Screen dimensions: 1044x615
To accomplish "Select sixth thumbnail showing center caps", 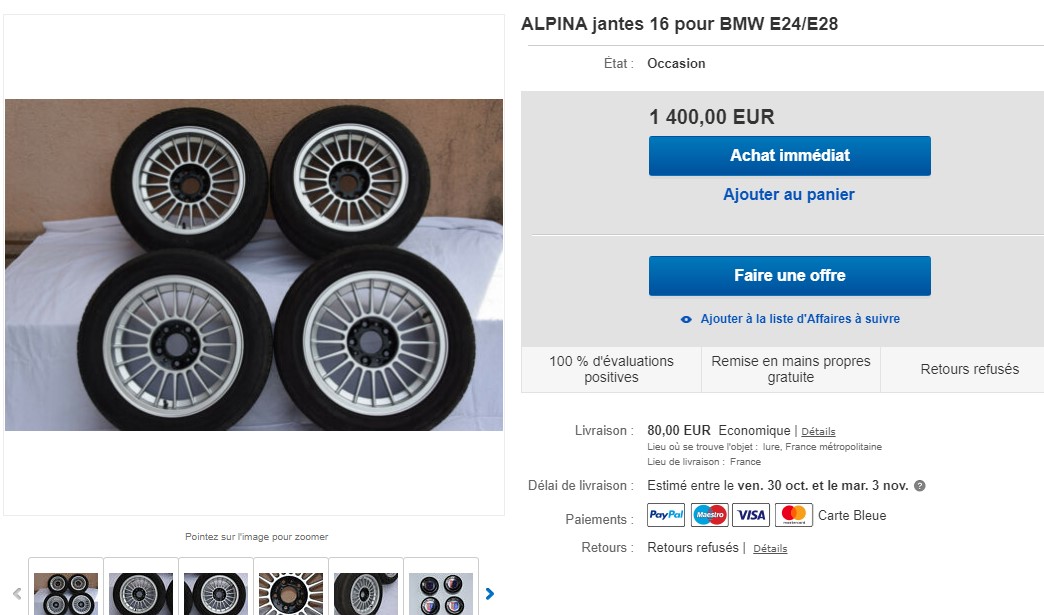I will (x=441, y=593).
